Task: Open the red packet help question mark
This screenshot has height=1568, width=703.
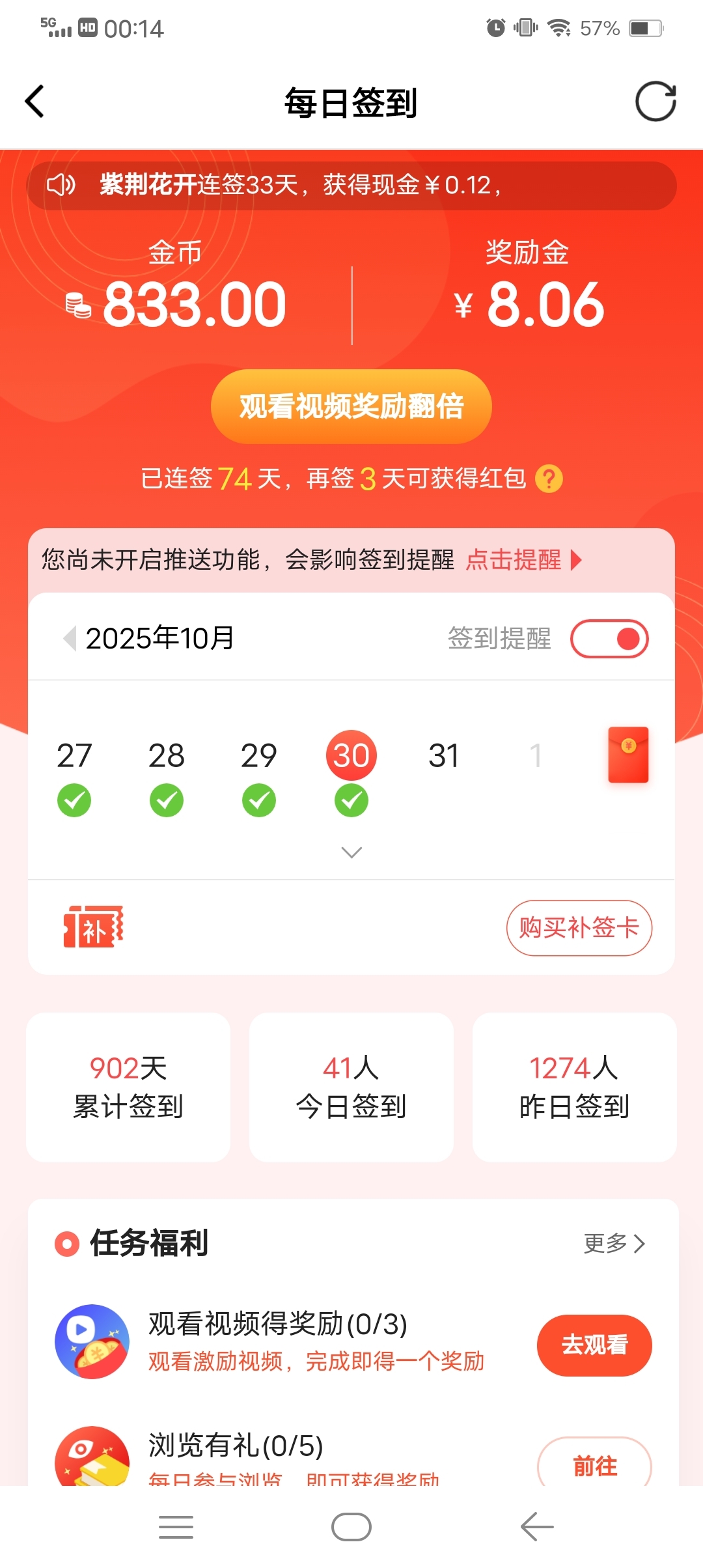Action: click(549, 479)
